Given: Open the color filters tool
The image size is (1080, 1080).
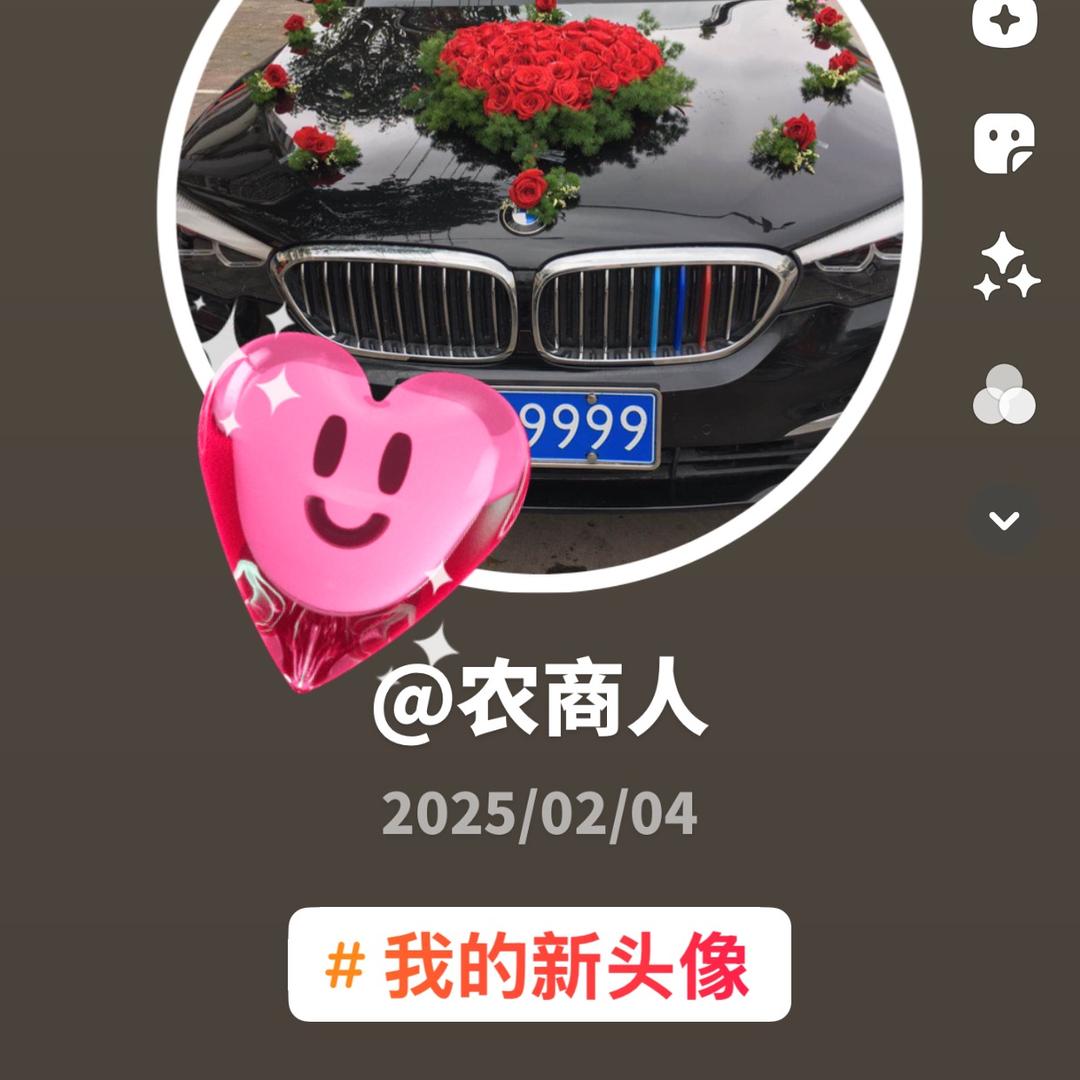Looking at the screenshot, I should [x=1004, y=394].
